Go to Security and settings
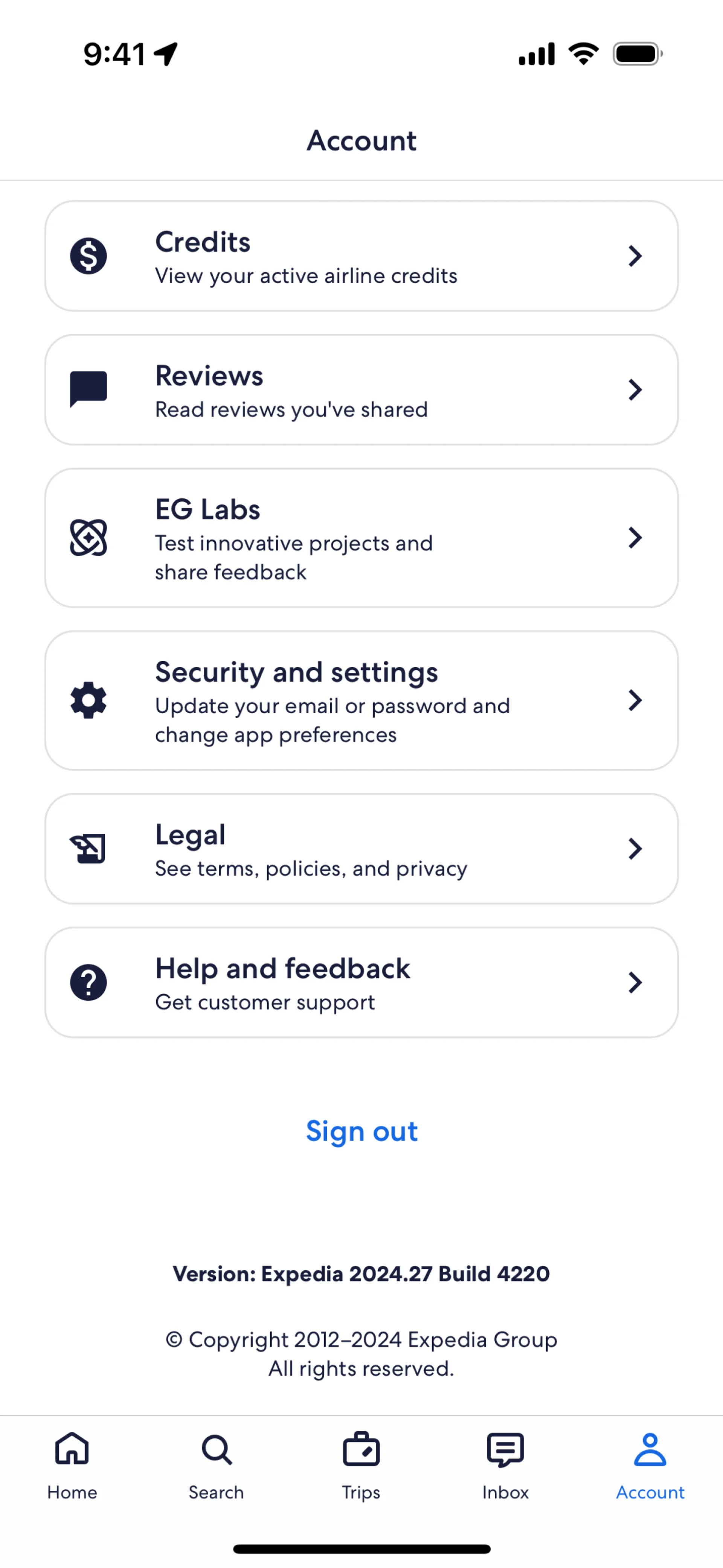Viewport: 723px width, 1568px height. coord(361,700)
